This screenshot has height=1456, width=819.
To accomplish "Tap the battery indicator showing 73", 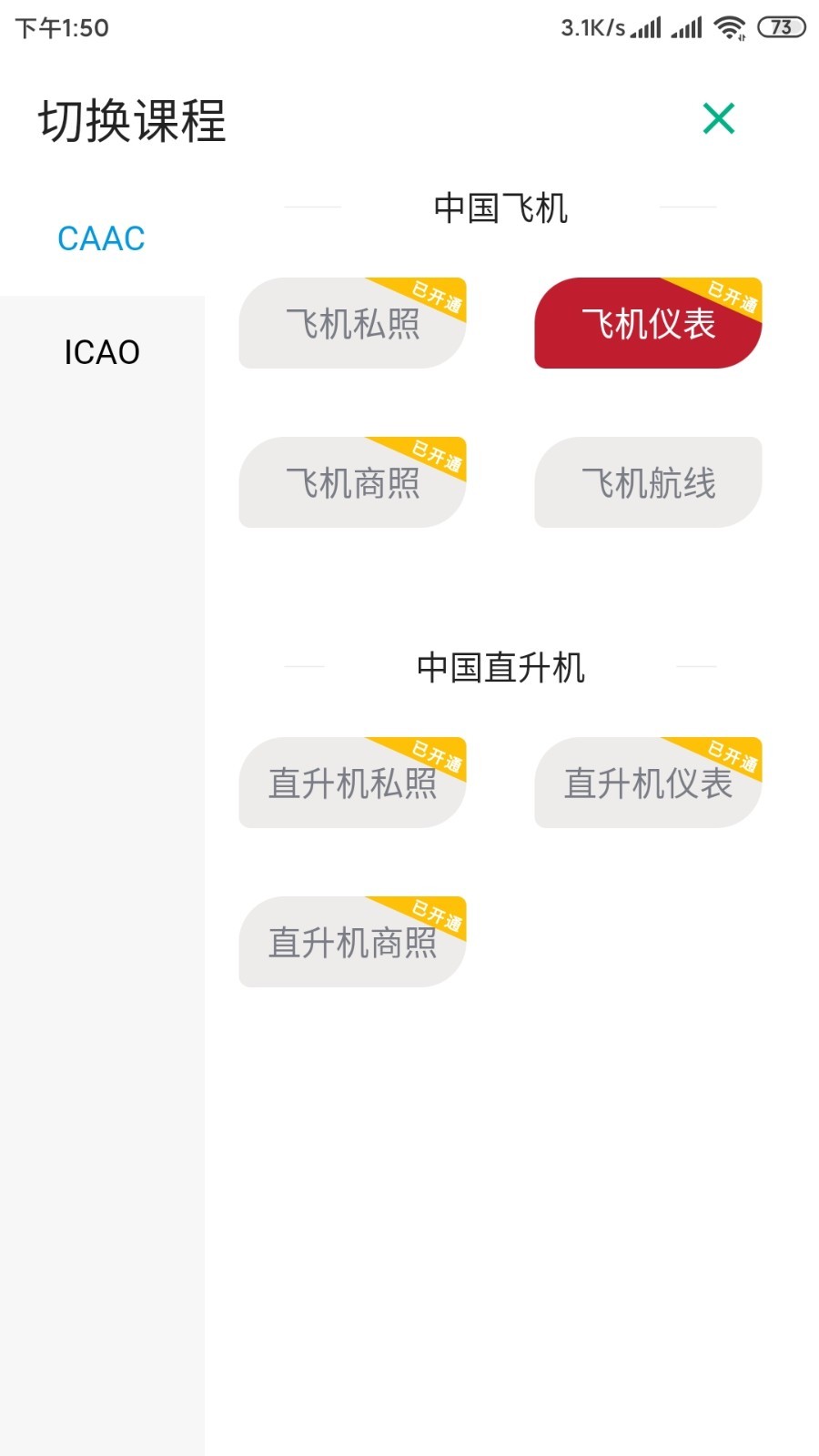I will pos(781,27).
